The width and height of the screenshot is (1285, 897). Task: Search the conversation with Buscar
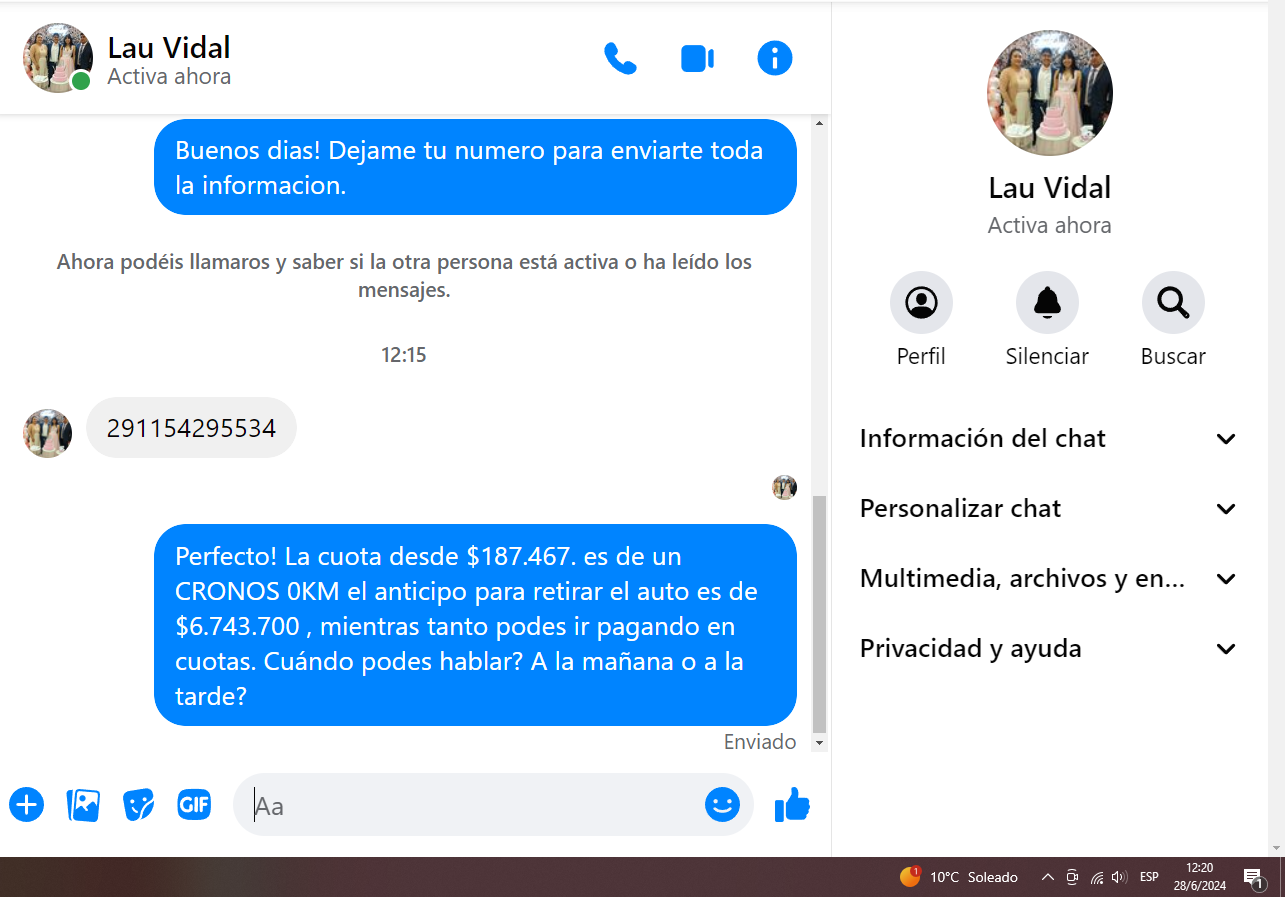coord(1173,302)
